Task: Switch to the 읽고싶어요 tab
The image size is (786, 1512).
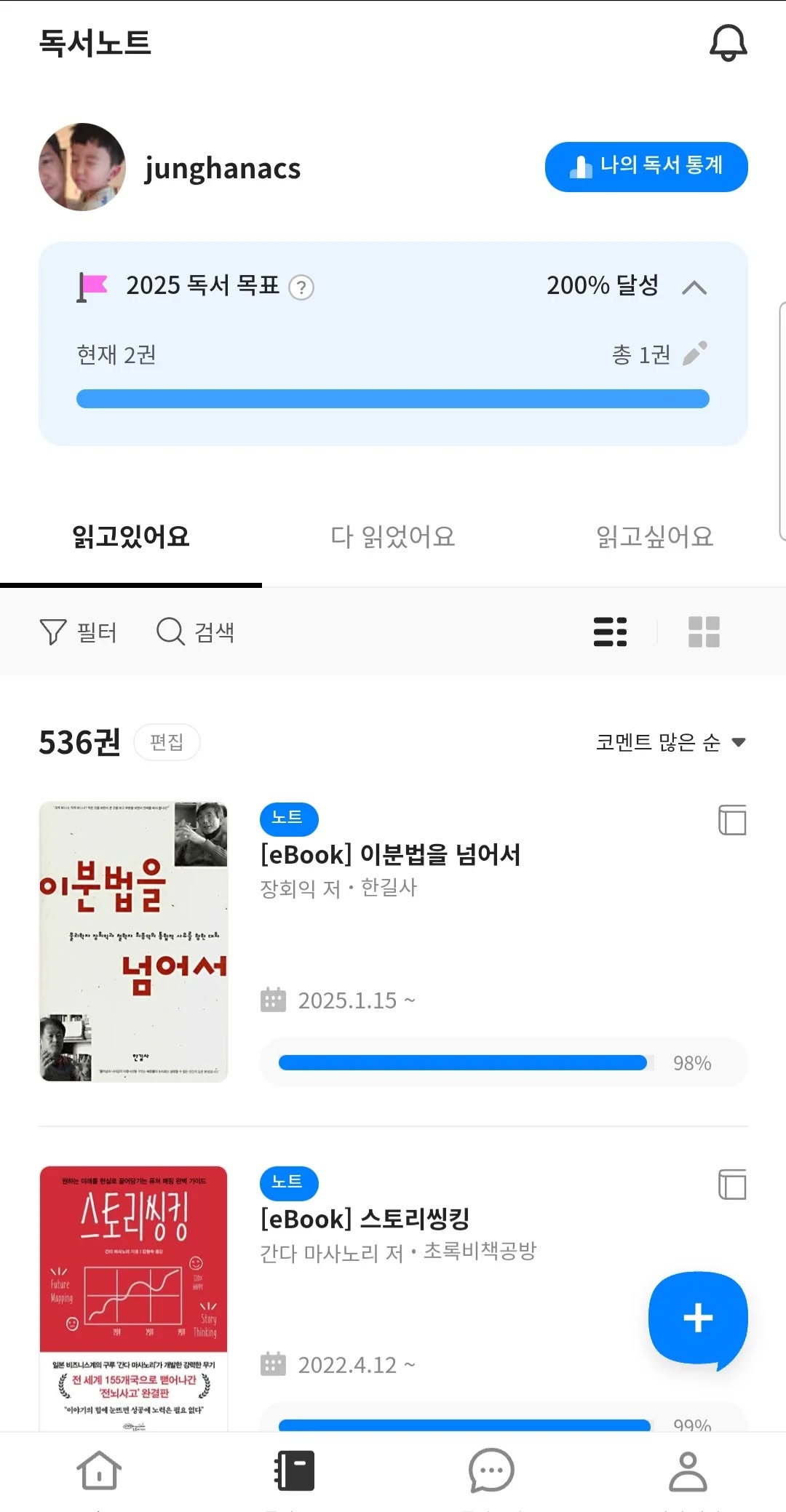Action: coord(654,537)
